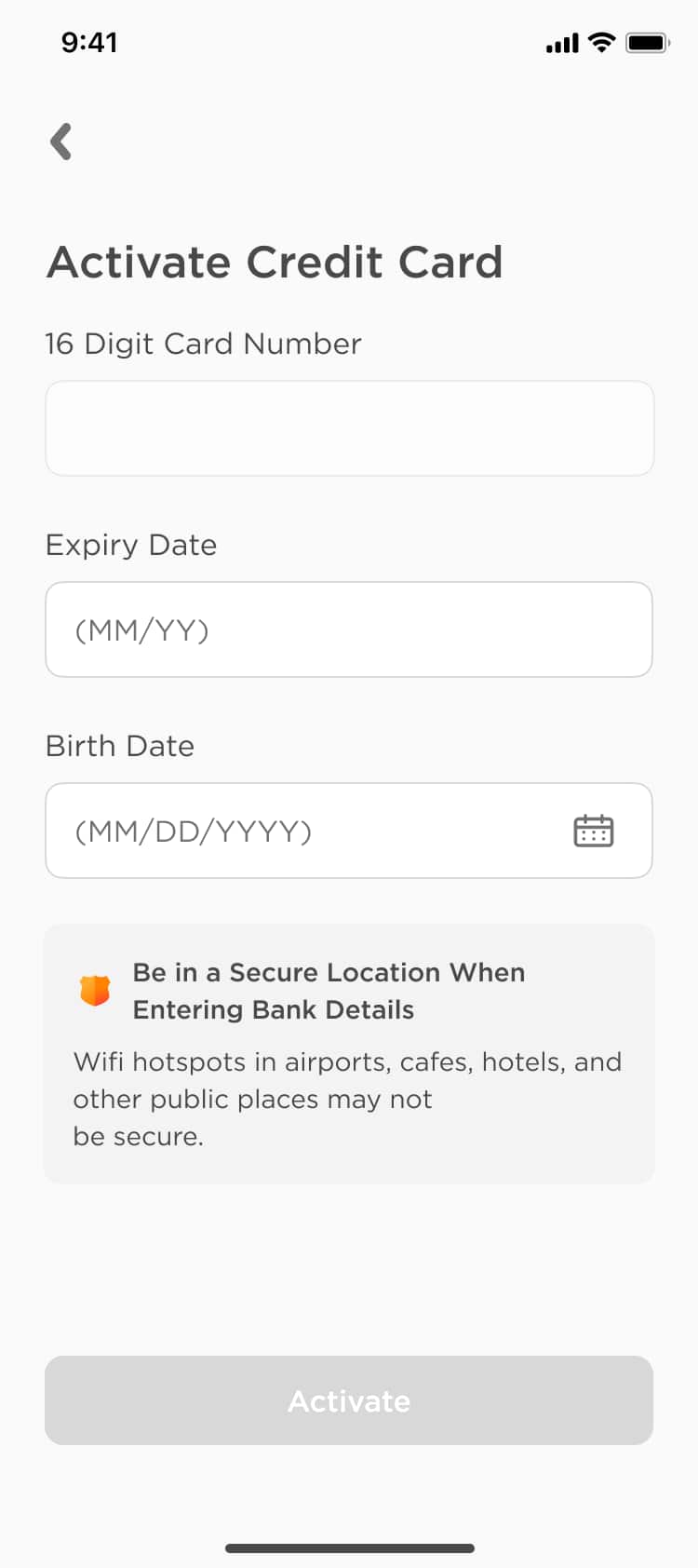The width and height of the screenshot is (698, 1568).
Task: Focus the Expiry Date field
Action: (x=349, y=629)
